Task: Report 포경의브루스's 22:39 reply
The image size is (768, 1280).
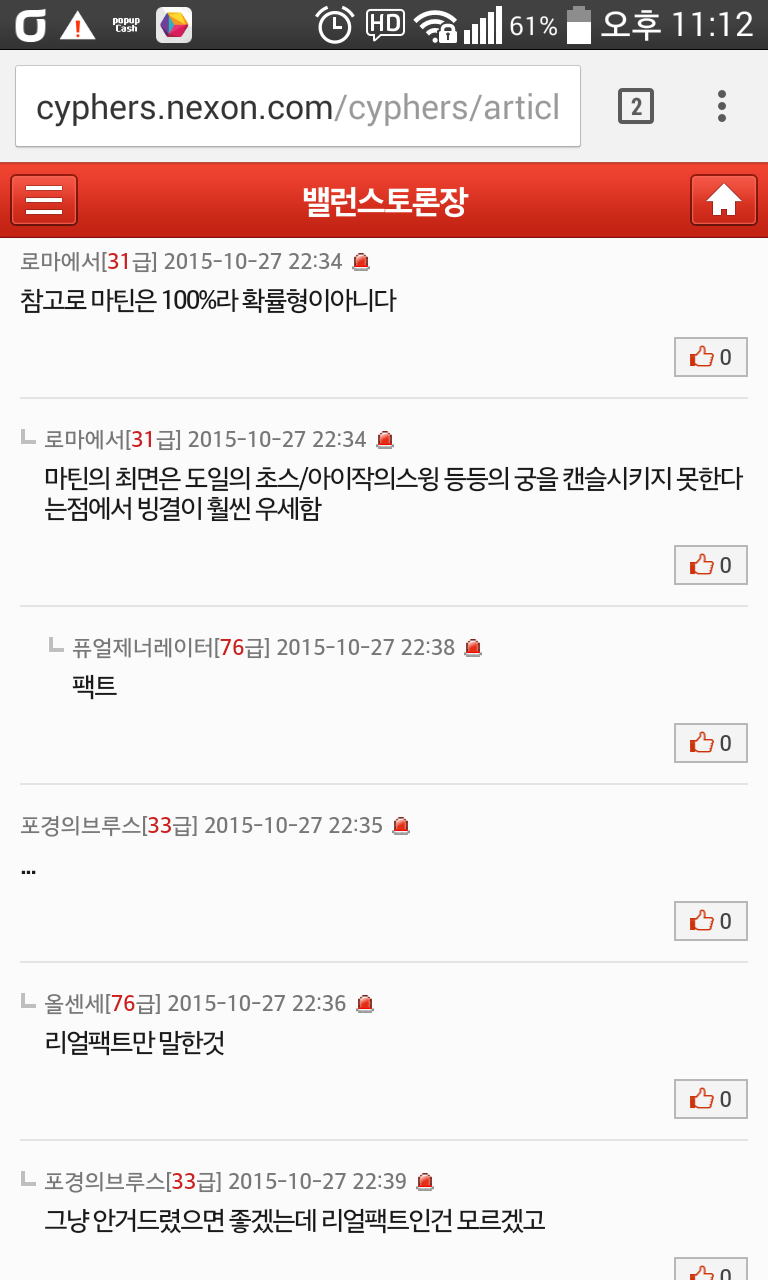Action: pos(425,1182)
